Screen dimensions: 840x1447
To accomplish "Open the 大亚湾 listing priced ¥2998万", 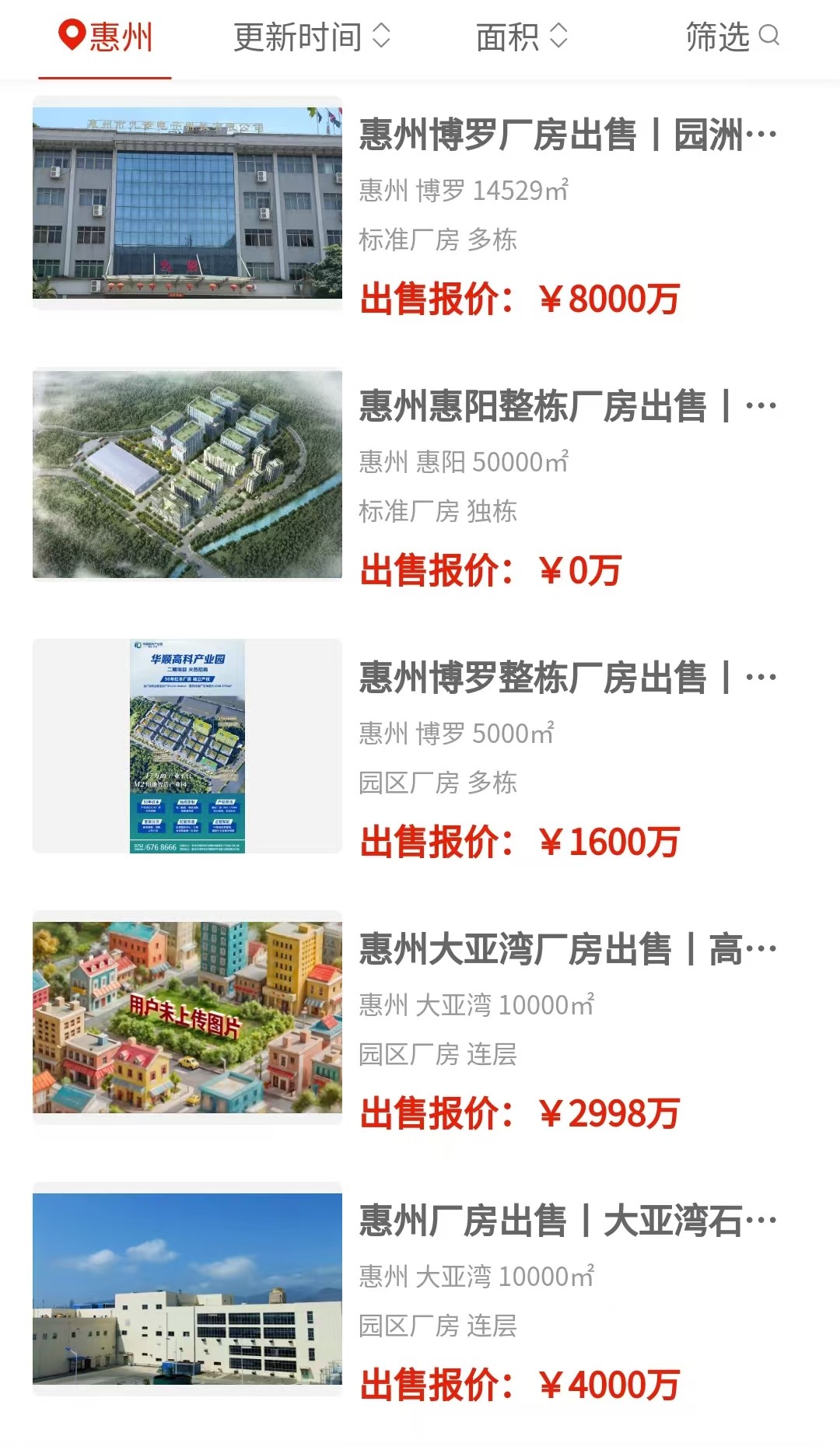I will point(420,1018).
